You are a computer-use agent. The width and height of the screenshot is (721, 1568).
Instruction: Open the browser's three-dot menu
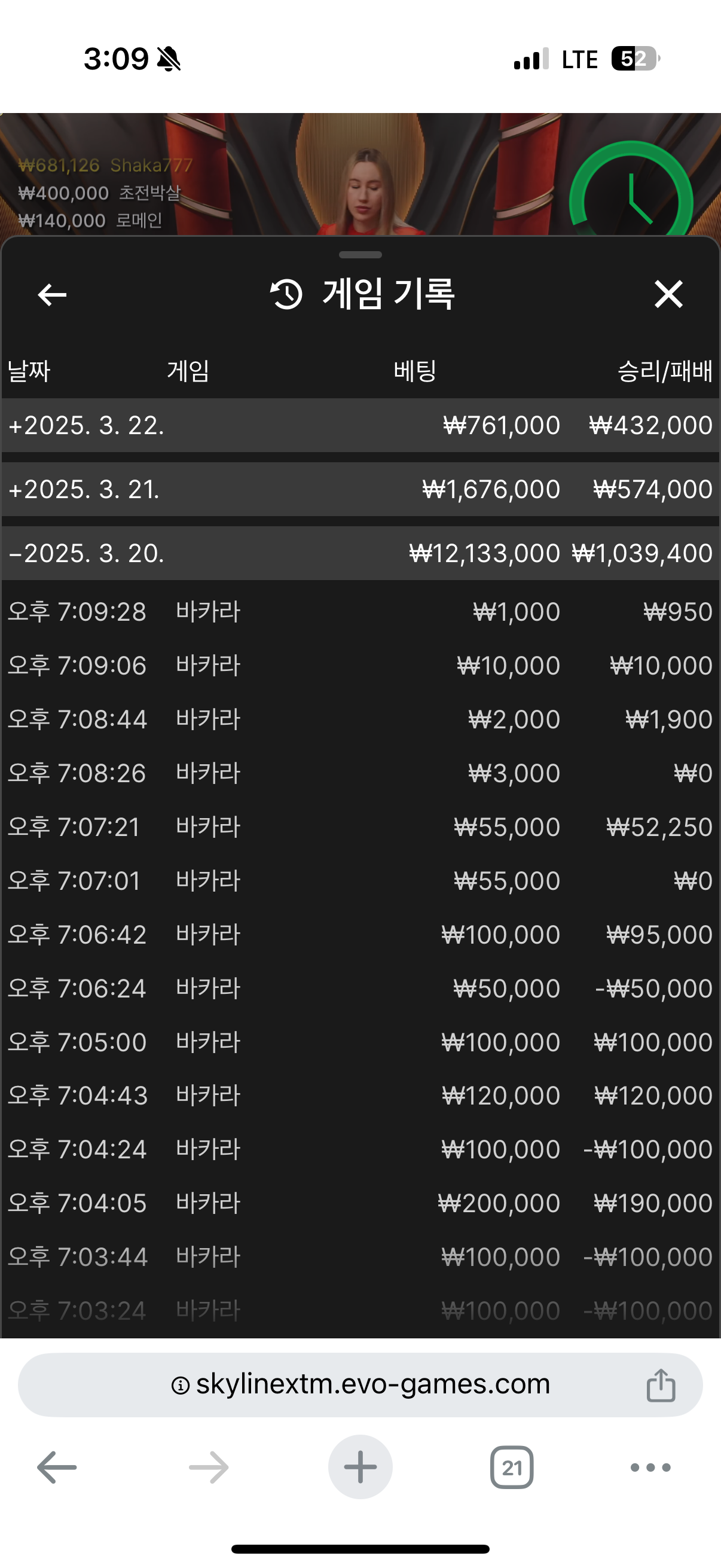point(650,1468)
